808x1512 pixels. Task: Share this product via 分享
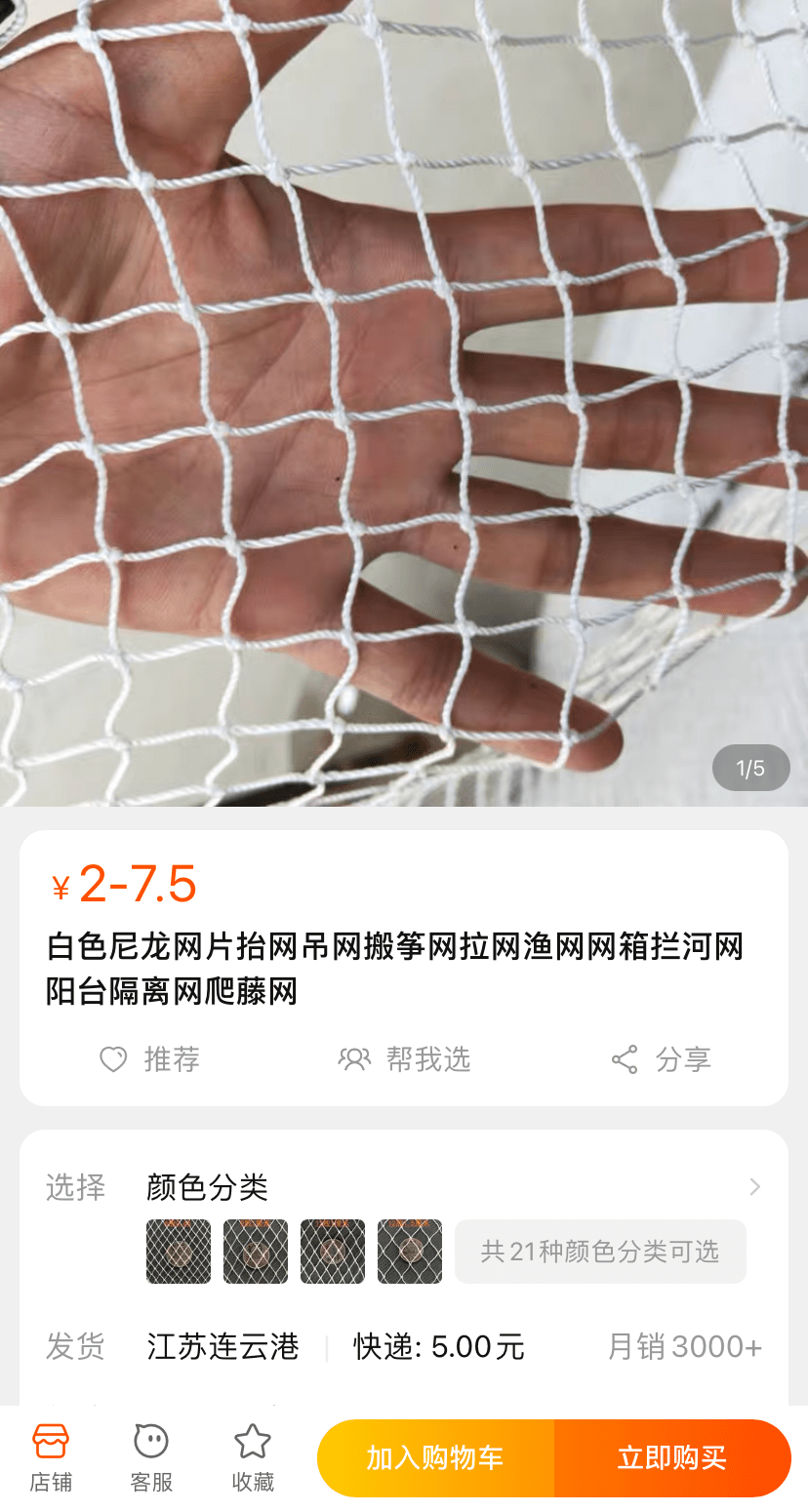click(x=661, y=1059)
